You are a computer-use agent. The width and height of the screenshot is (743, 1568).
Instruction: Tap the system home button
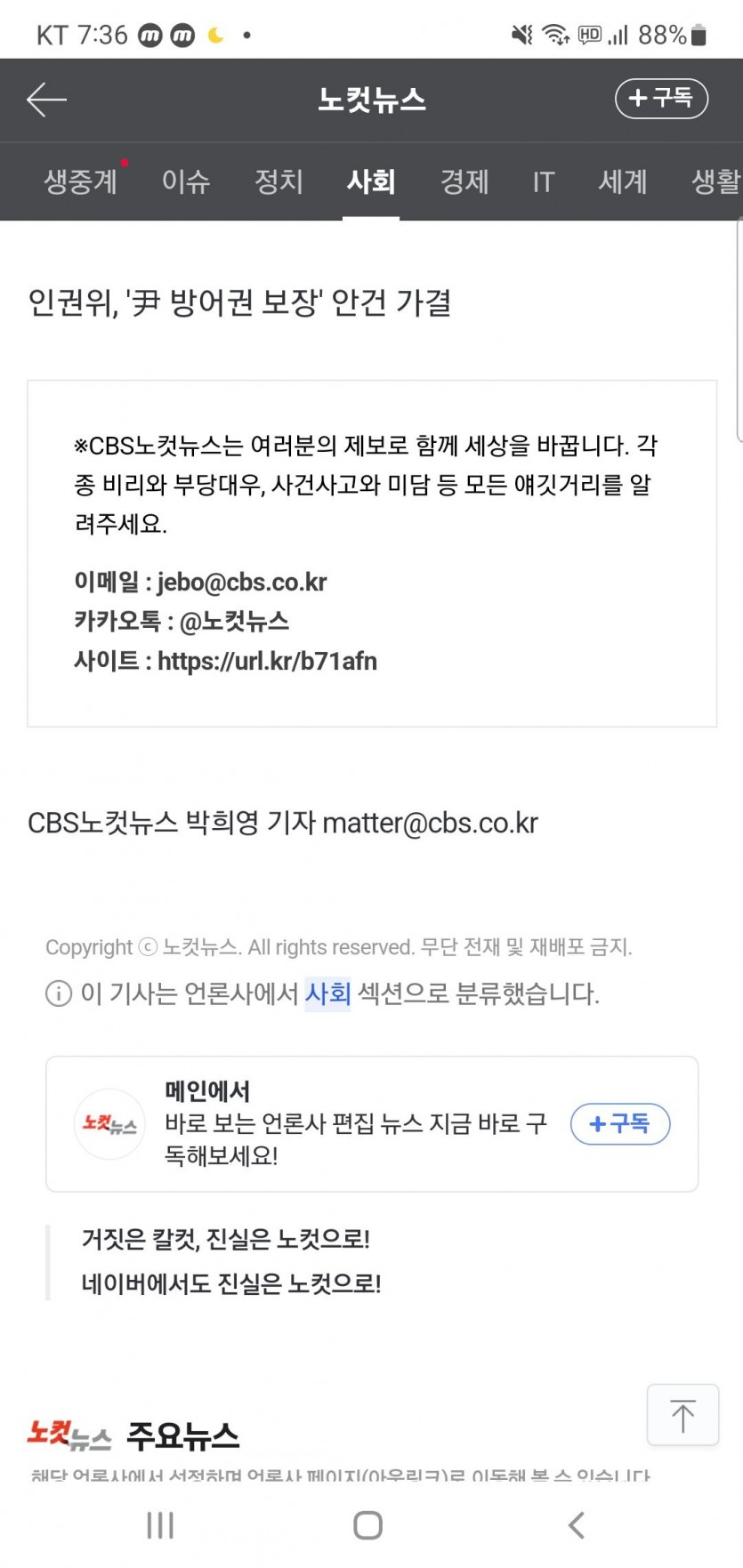(367, 1525)
